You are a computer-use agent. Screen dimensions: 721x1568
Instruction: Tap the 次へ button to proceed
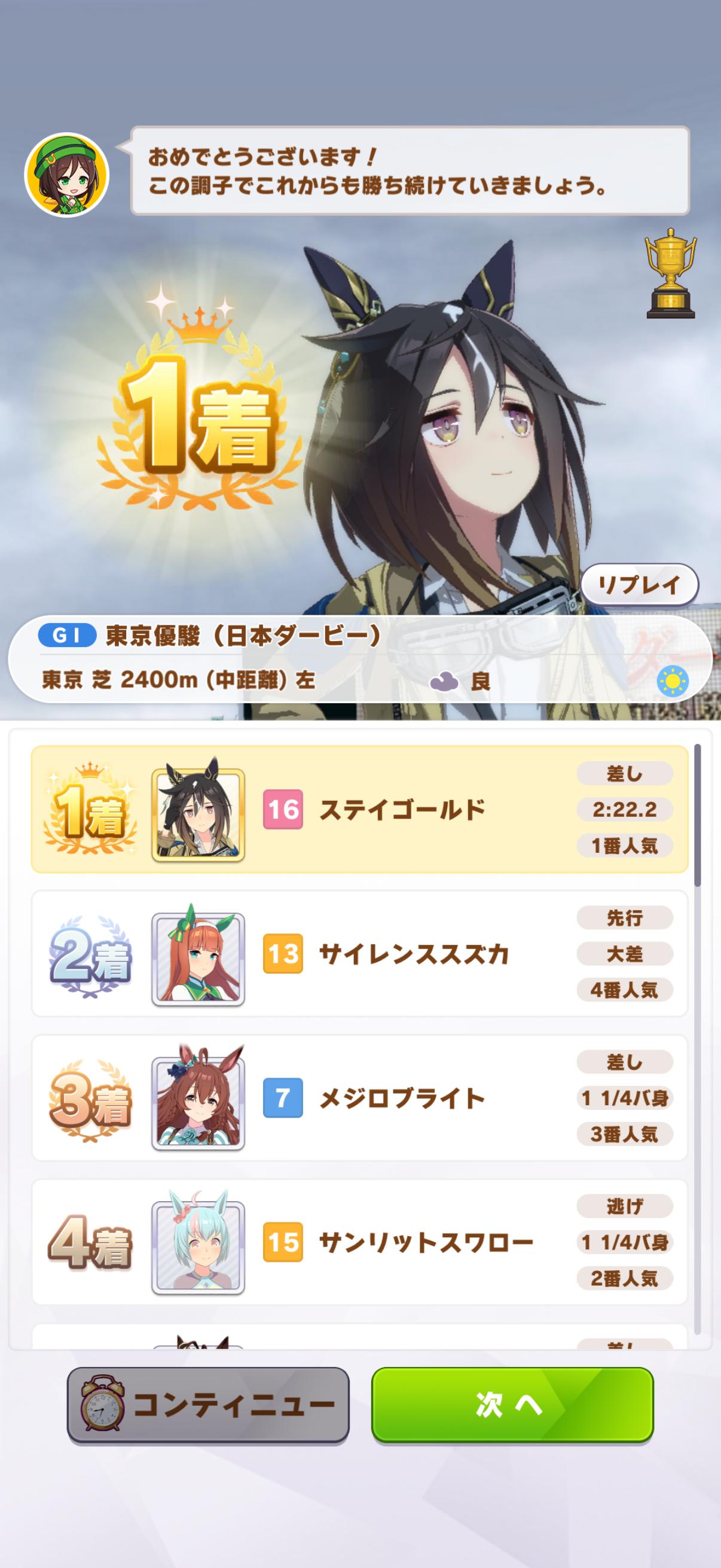pos(512,1404)
